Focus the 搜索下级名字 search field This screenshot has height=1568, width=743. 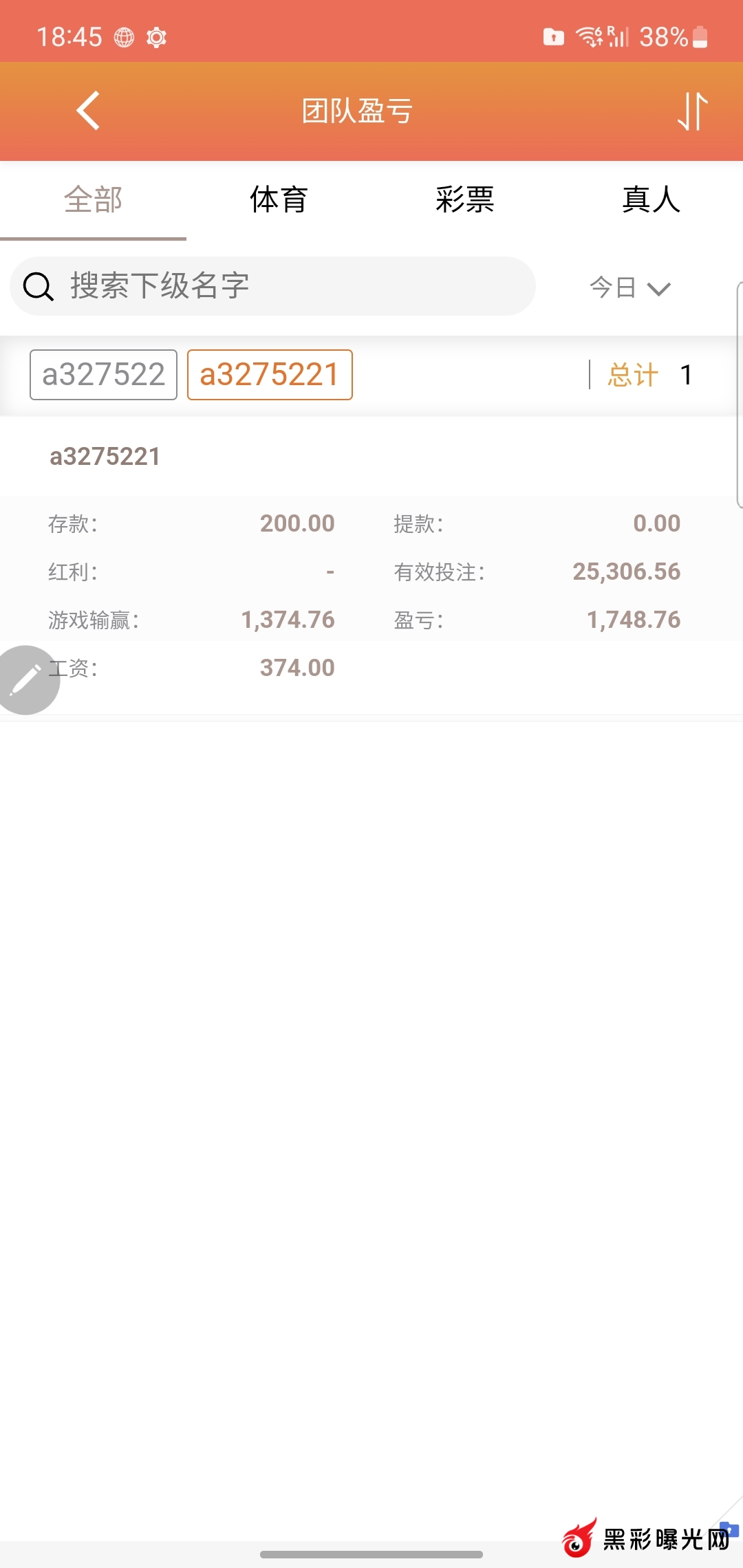pyautogui.click(x=275, y=286)
